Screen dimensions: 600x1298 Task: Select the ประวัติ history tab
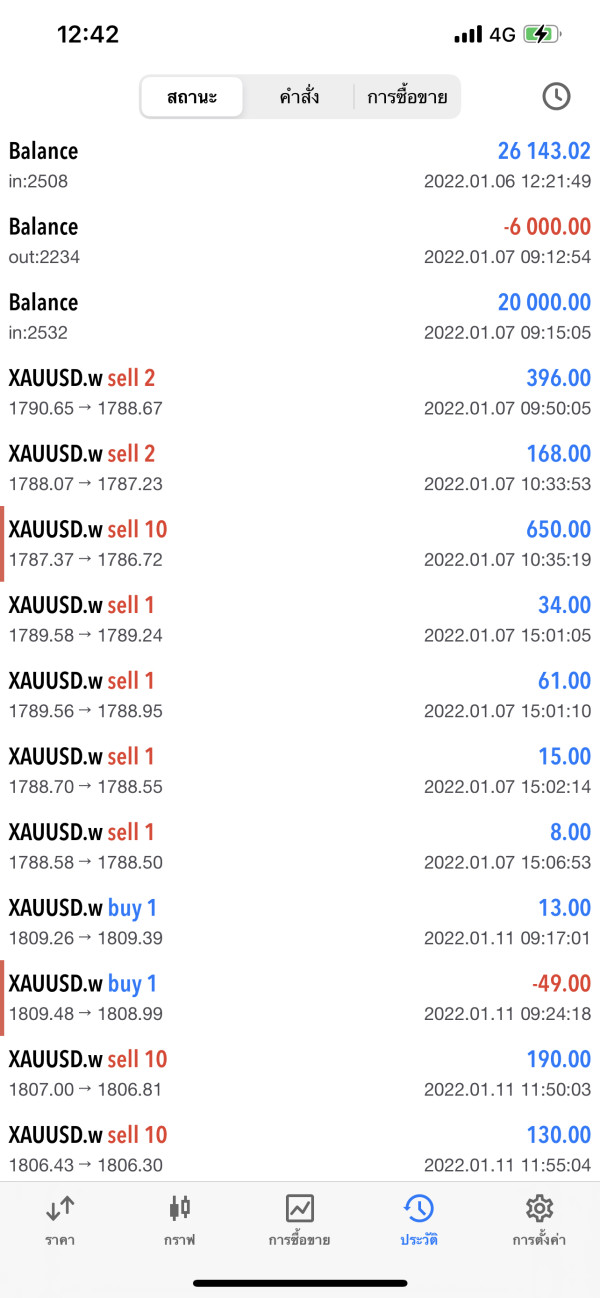pyautogui.click(x=419, y=1221)
